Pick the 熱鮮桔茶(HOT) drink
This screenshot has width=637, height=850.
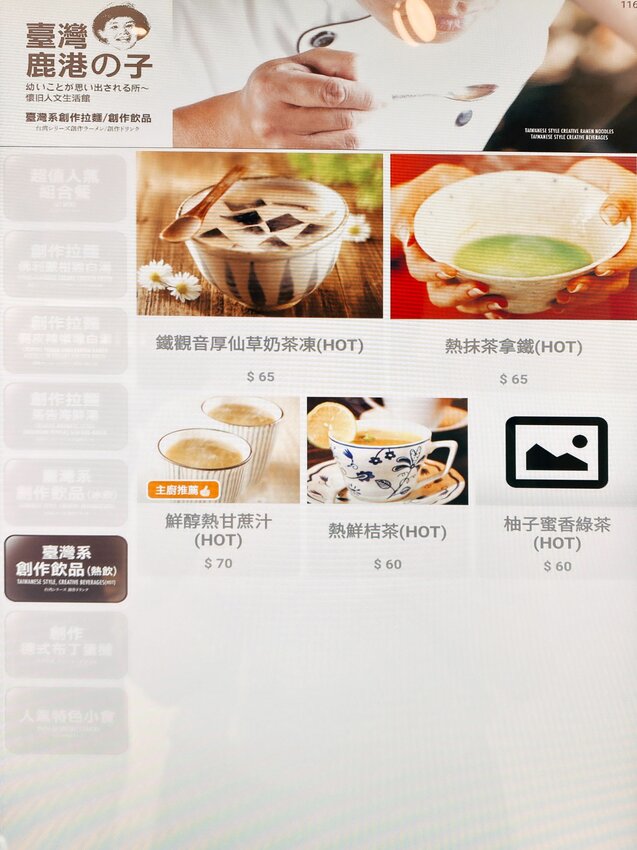pyautogui.click(x=386, y=451)
